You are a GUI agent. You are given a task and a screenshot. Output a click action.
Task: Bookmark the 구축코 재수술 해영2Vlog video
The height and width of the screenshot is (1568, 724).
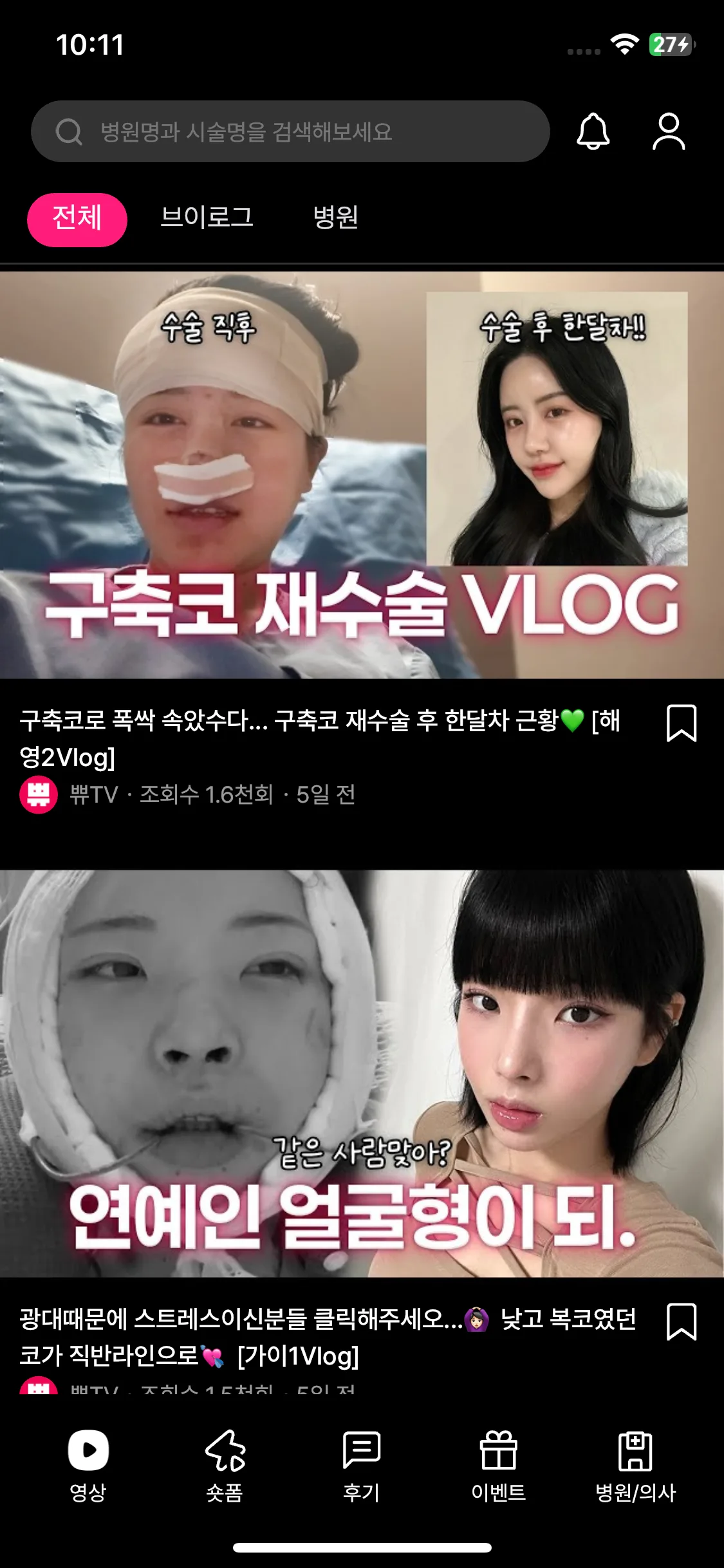(681, 723)
